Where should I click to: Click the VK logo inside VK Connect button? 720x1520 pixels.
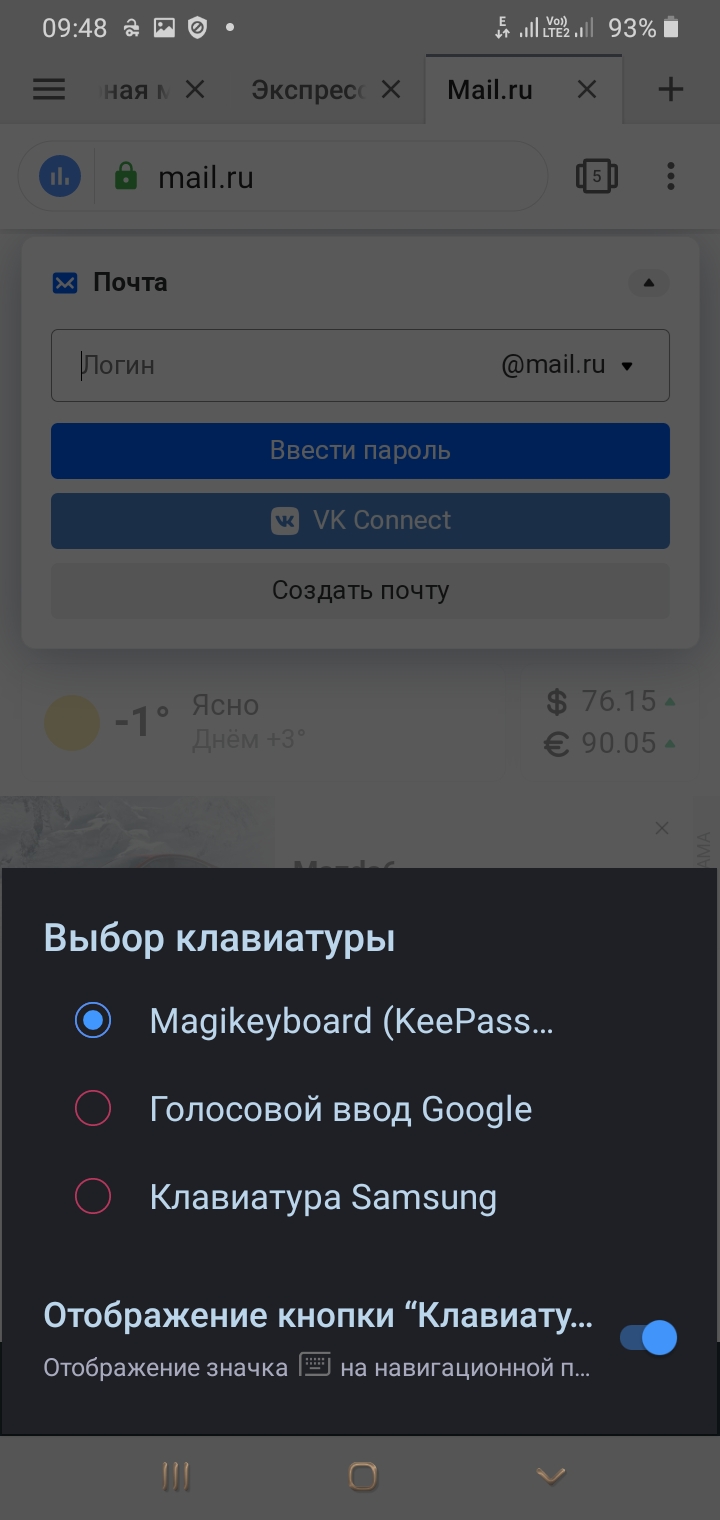[x=285, y=520]
